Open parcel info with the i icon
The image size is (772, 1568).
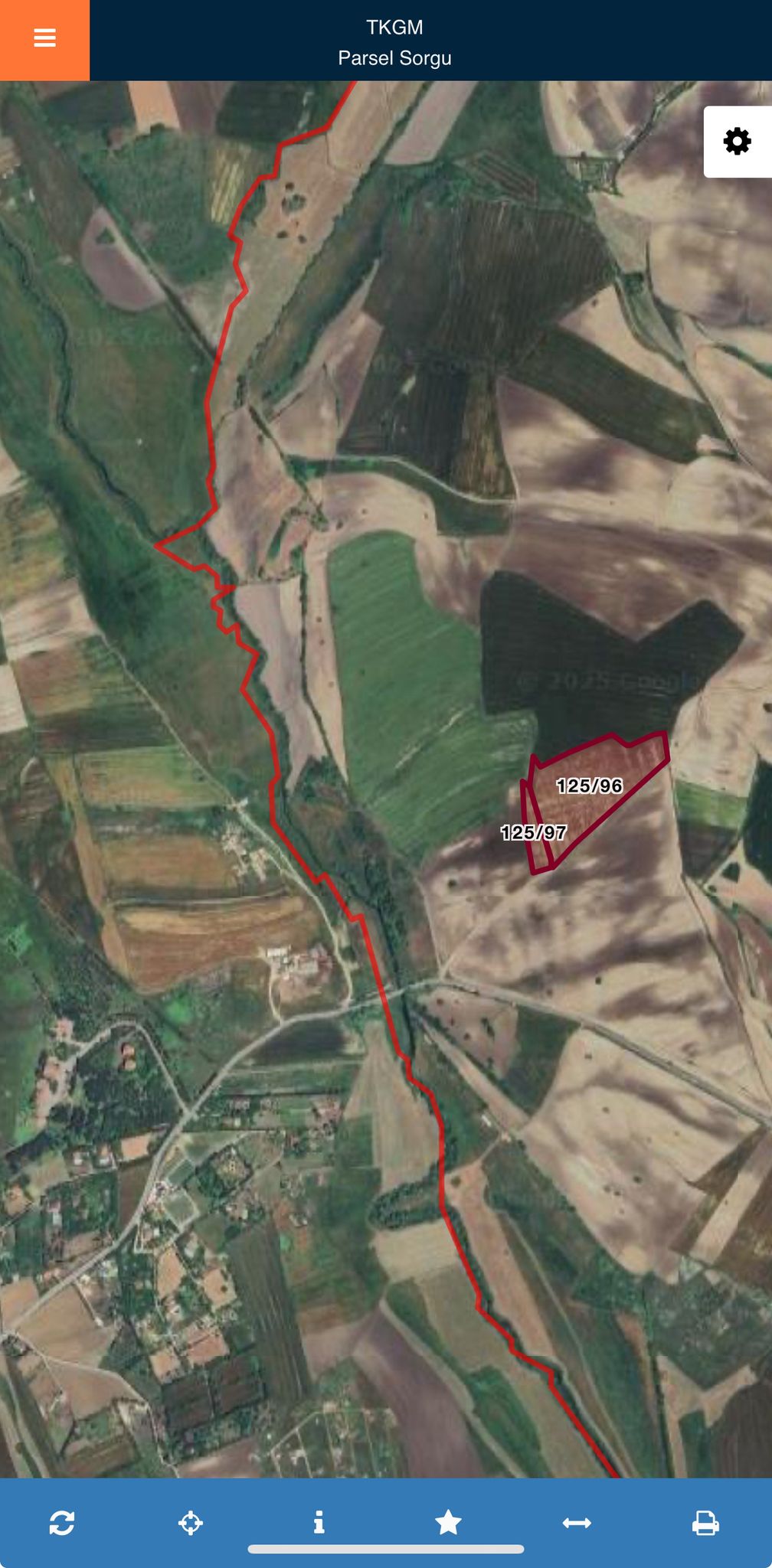[319, 1522]
